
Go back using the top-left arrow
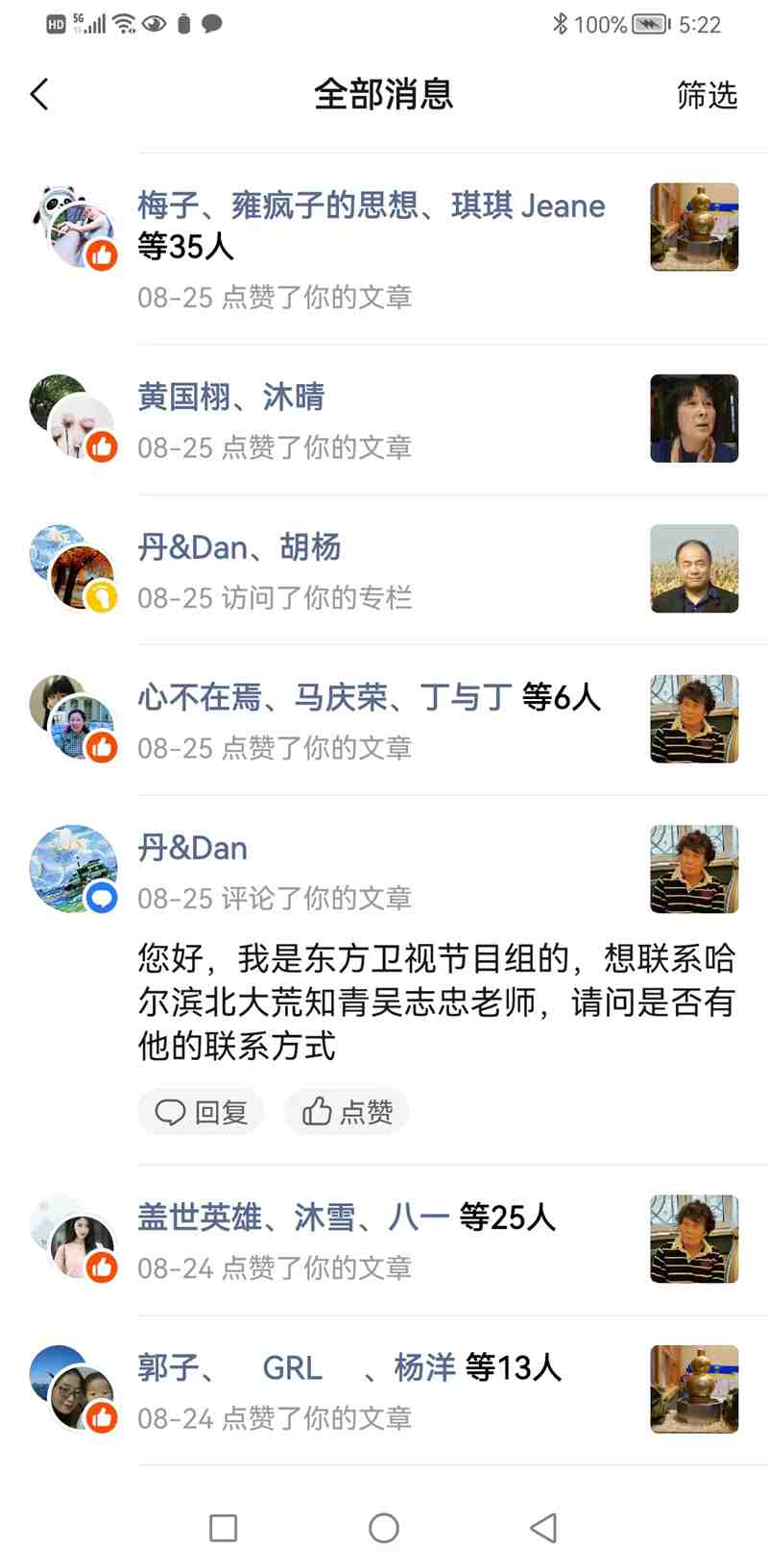click(39, 94)
